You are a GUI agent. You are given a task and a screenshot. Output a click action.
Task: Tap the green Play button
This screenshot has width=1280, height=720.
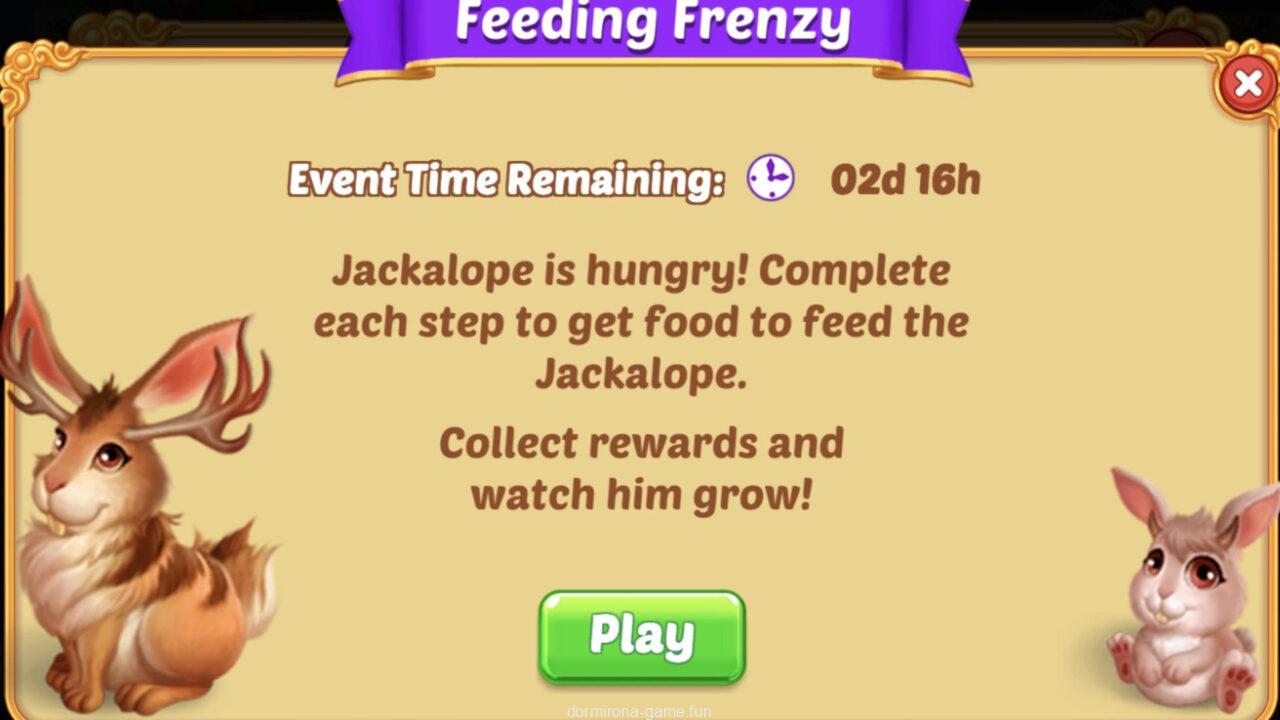642,636
